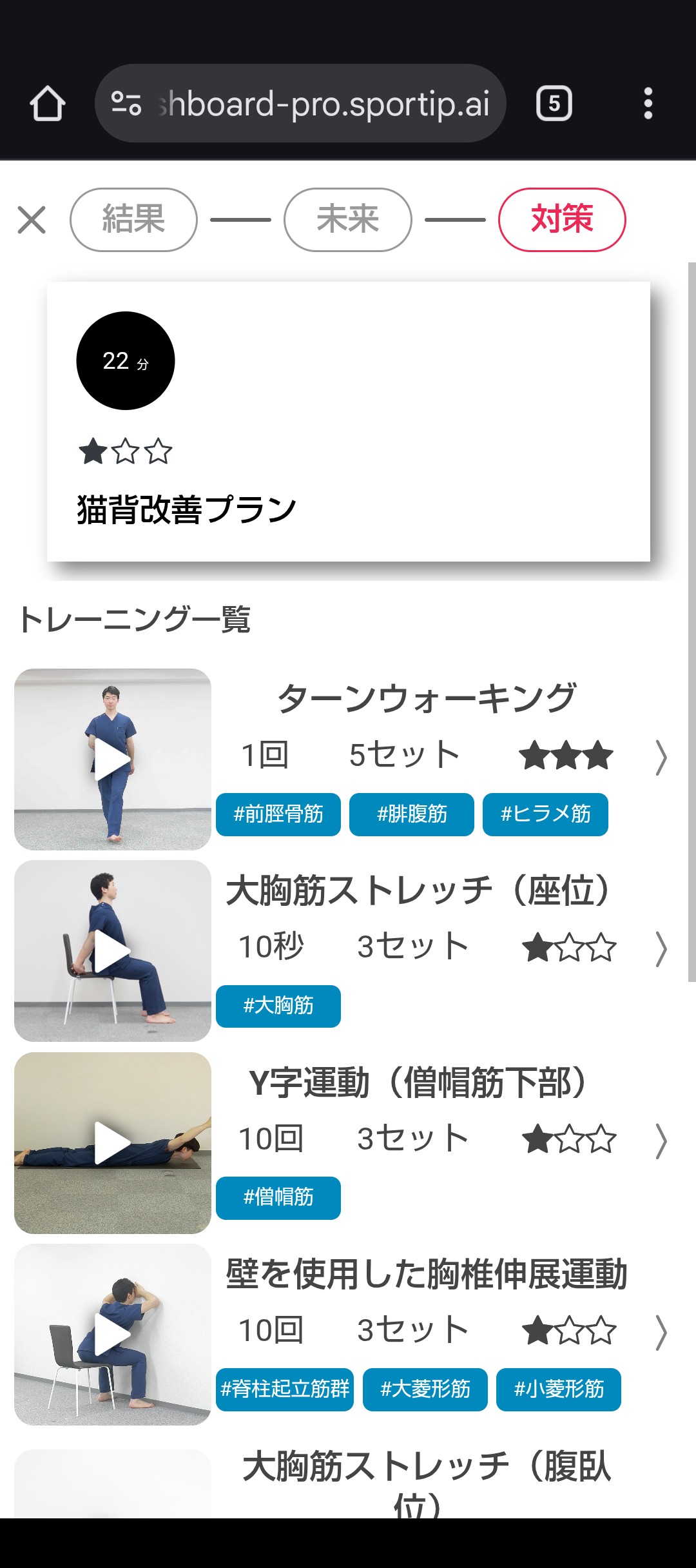This screenshot has width=696, height=1568.
Task: Tap the #前脛骨筋 tag
Action: click(278, 814)
